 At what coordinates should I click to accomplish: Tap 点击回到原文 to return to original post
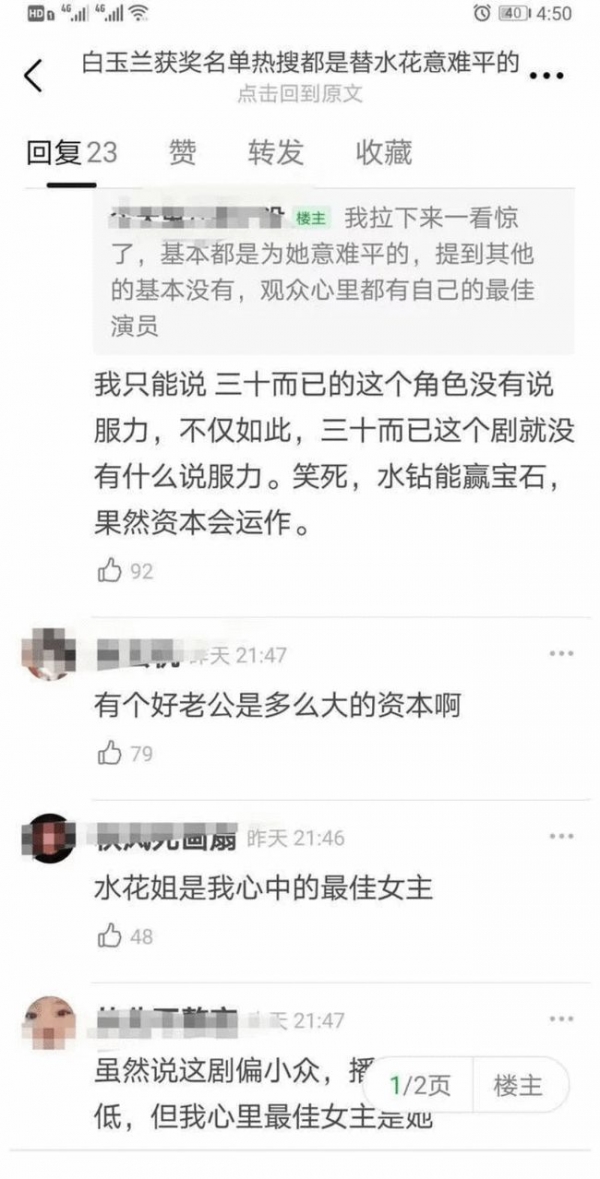[300, 95]
